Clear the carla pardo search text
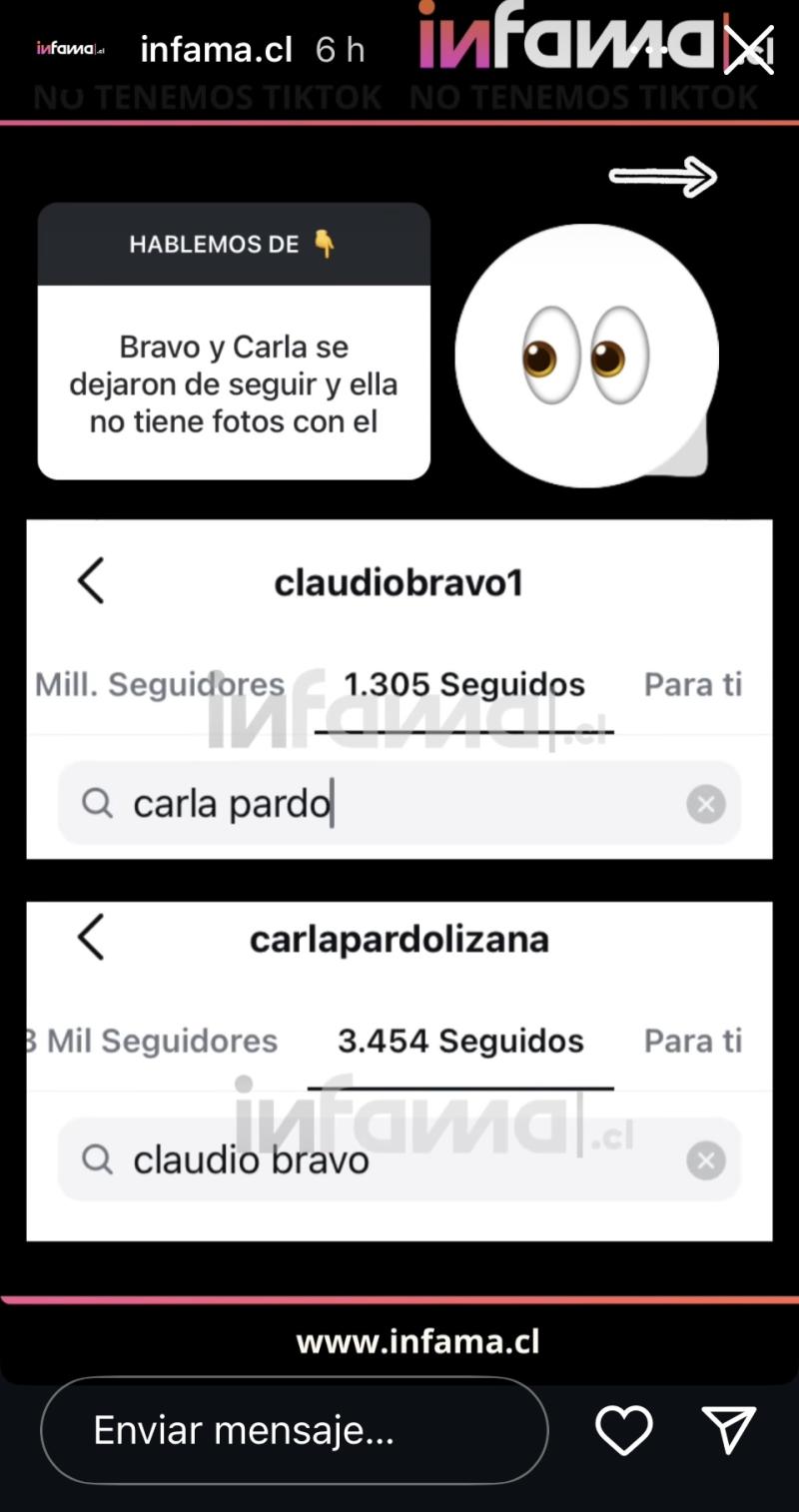Image resolution: width=799 pixels, height=1512 pixels. pos(706,803)
